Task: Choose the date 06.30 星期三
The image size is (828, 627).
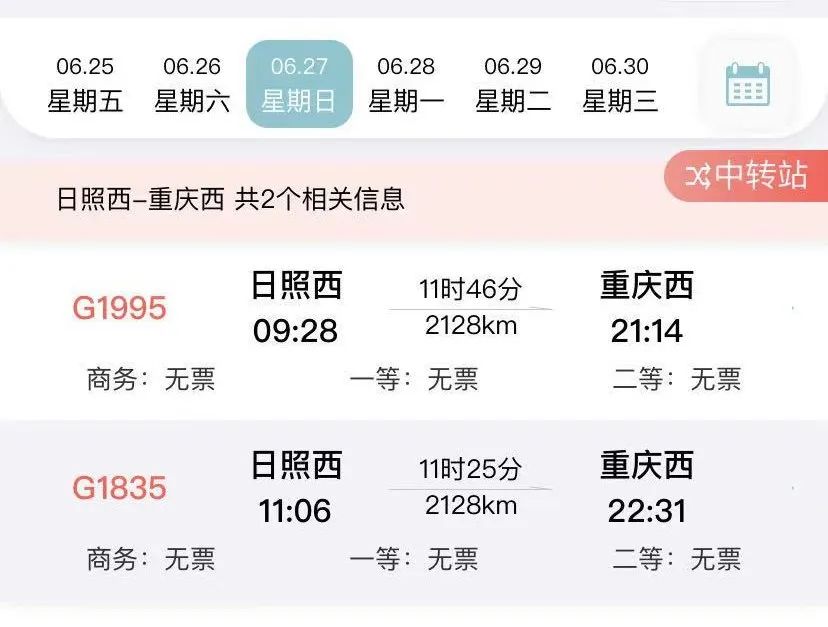Action: (620, 84)
